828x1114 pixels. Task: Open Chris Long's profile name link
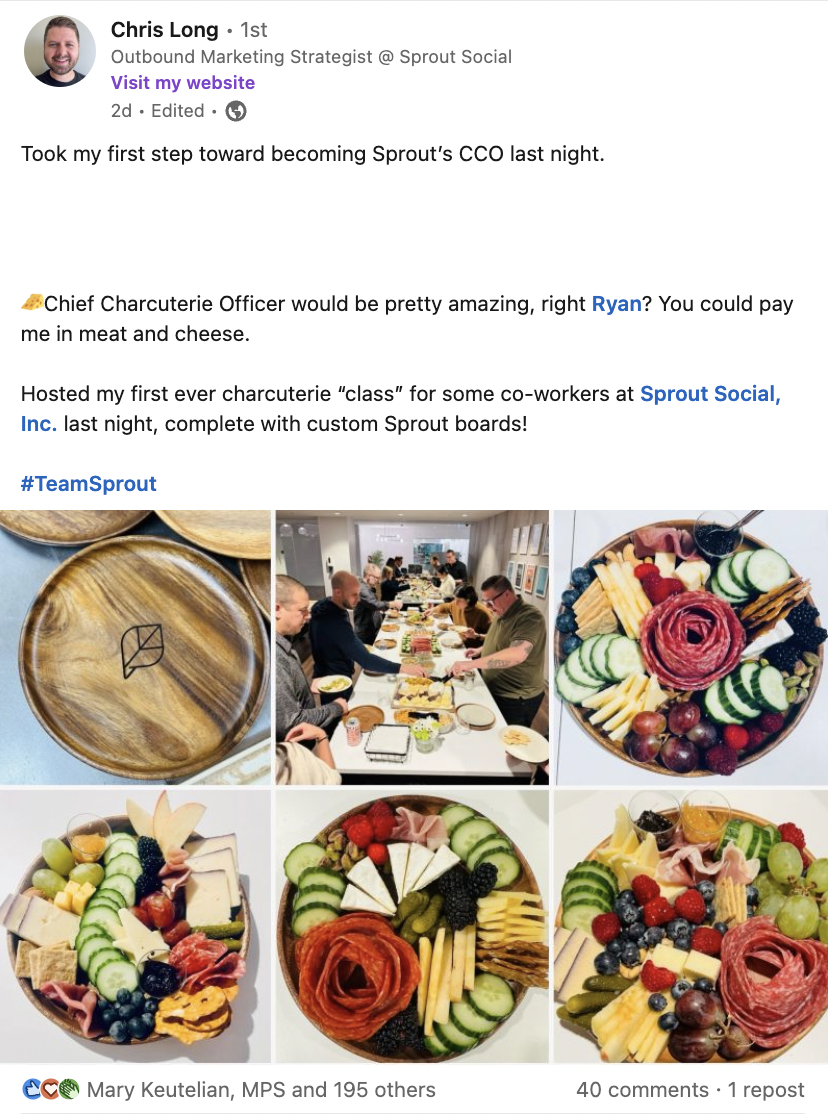[x=164, y=30]
